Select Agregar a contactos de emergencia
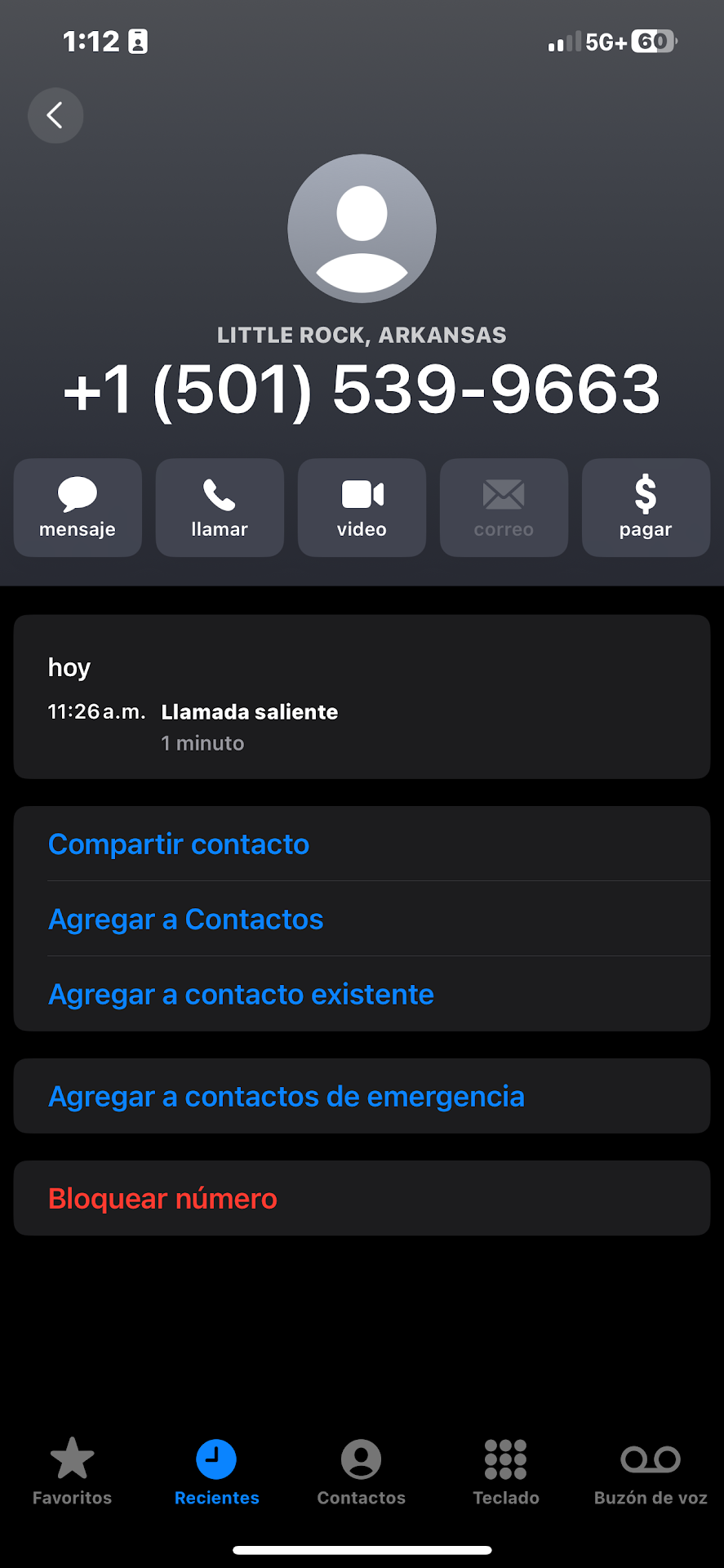The image size is (724, 1568). [286, 1096]
